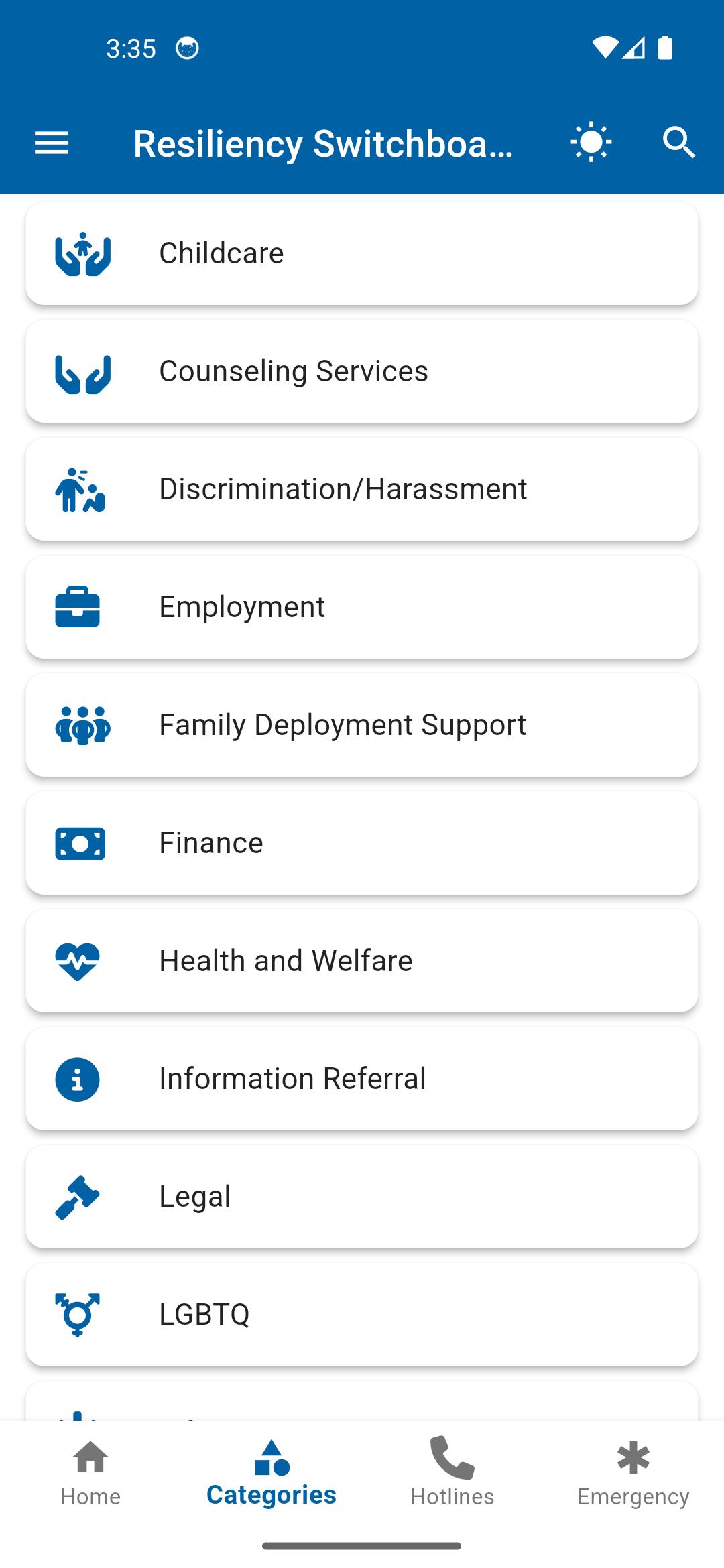Toggle the brightness theme icon

coord(591,143)
